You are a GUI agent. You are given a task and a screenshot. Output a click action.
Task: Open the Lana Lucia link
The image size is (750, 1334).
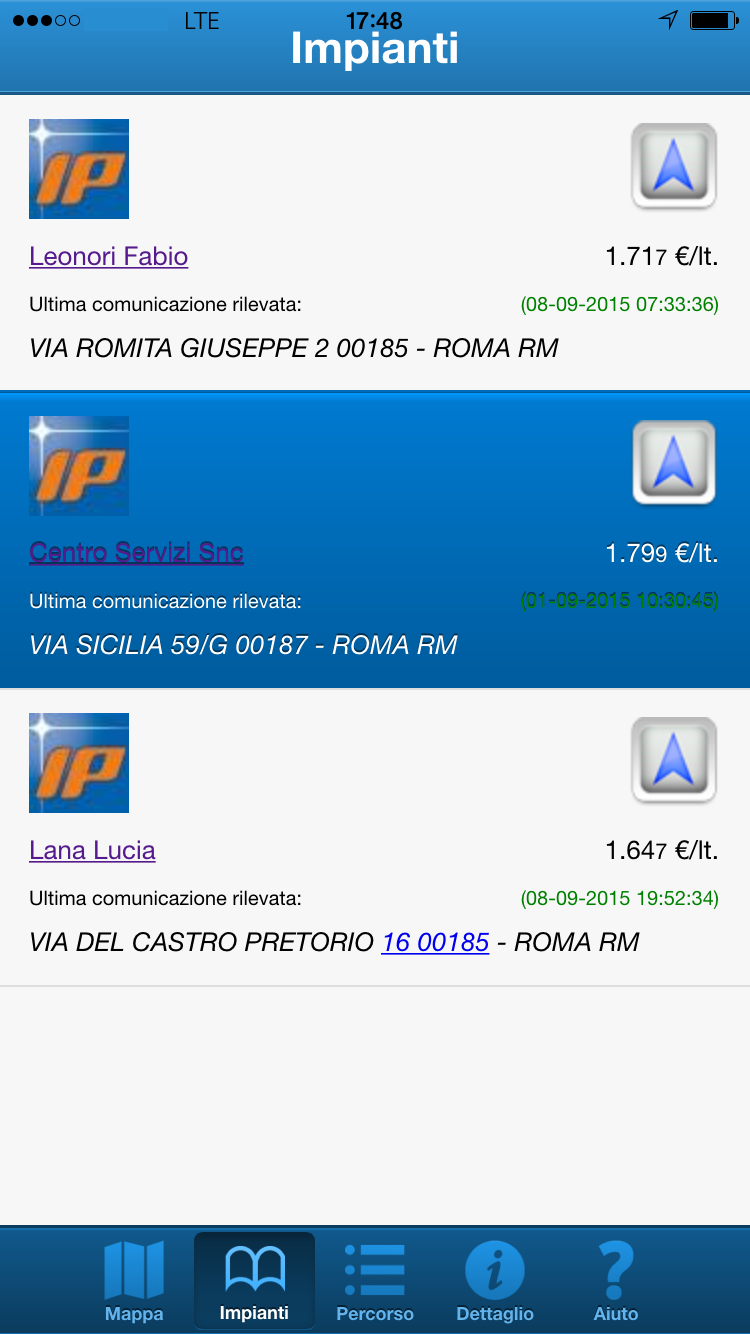(93, 851)
